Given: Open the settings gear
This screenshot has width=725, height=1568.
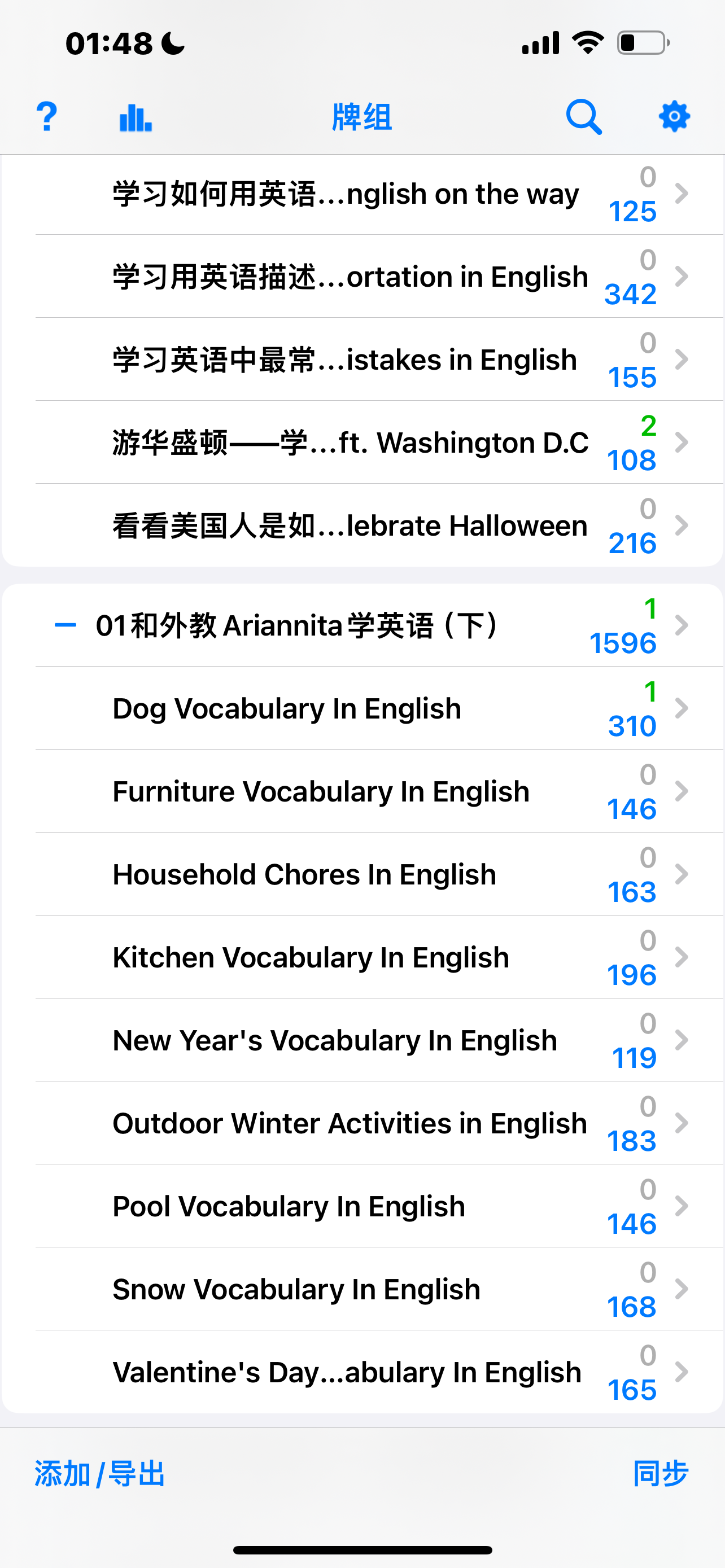Looking at the screenshot, I should coord(674,116).
